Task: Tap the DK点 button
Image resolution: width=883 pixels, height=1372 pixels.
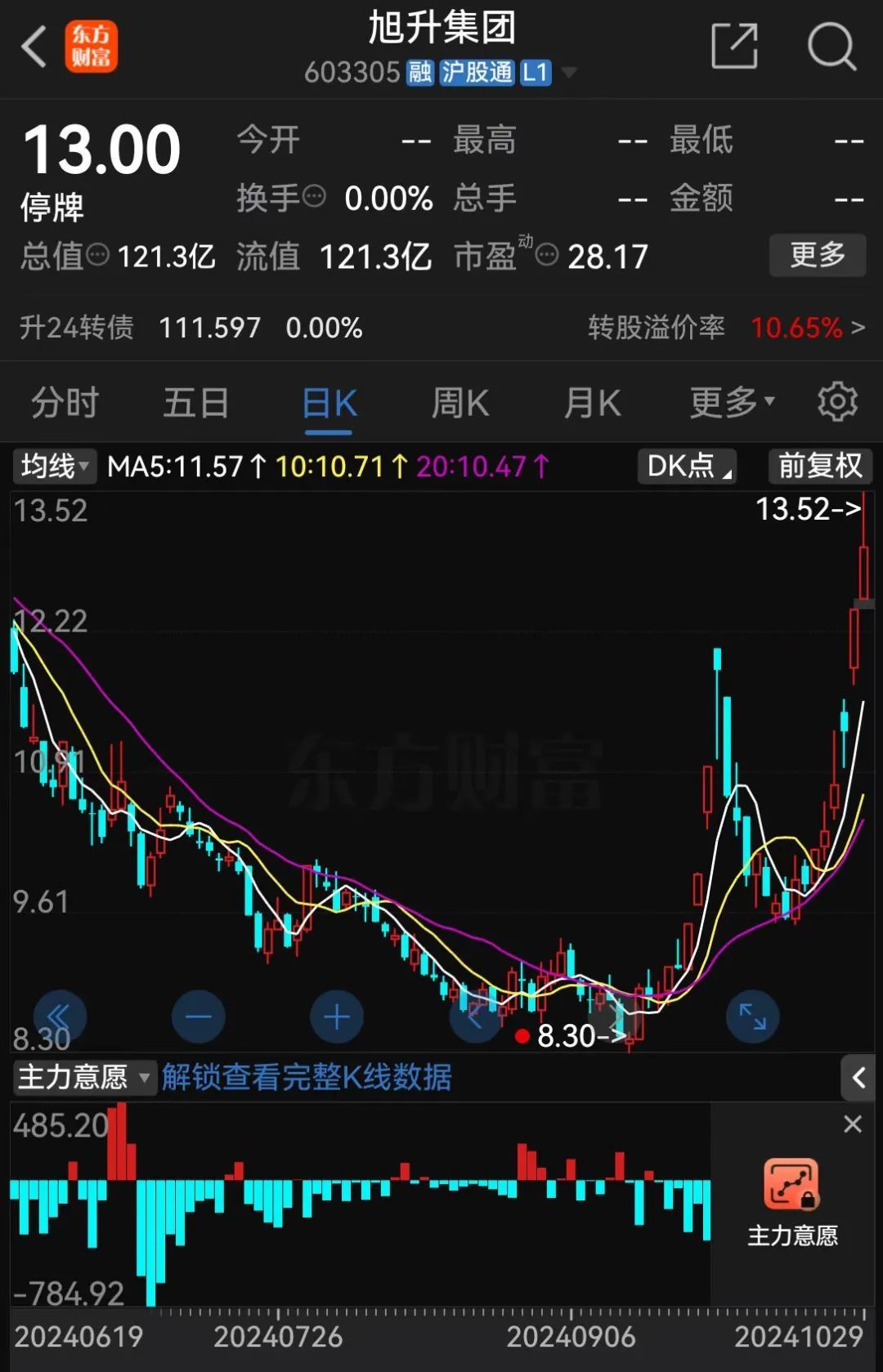Action: point(688,467)
